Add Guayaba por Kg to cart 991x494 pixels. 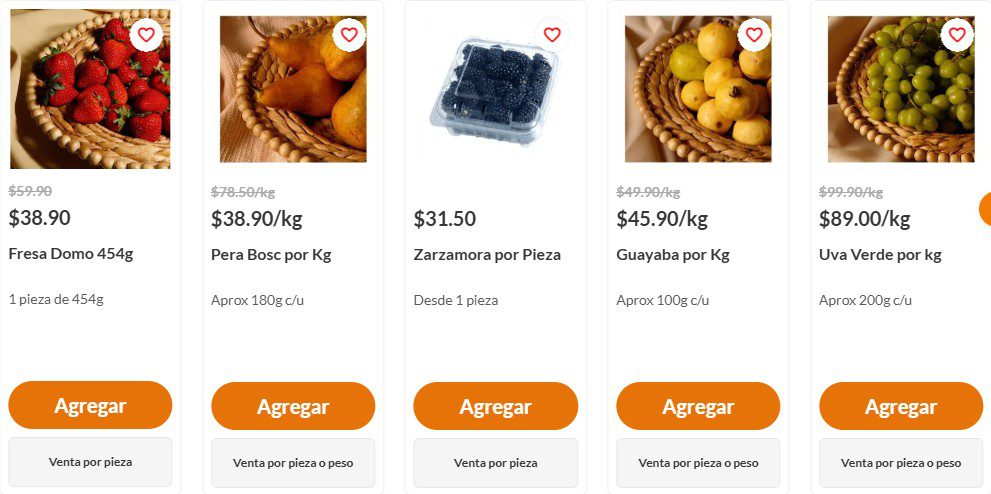pyautogui.click(x=698, y=407)
